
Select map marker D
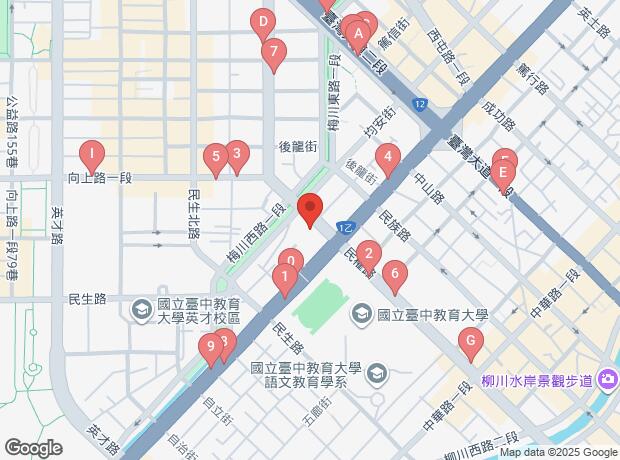coord(262,22)
